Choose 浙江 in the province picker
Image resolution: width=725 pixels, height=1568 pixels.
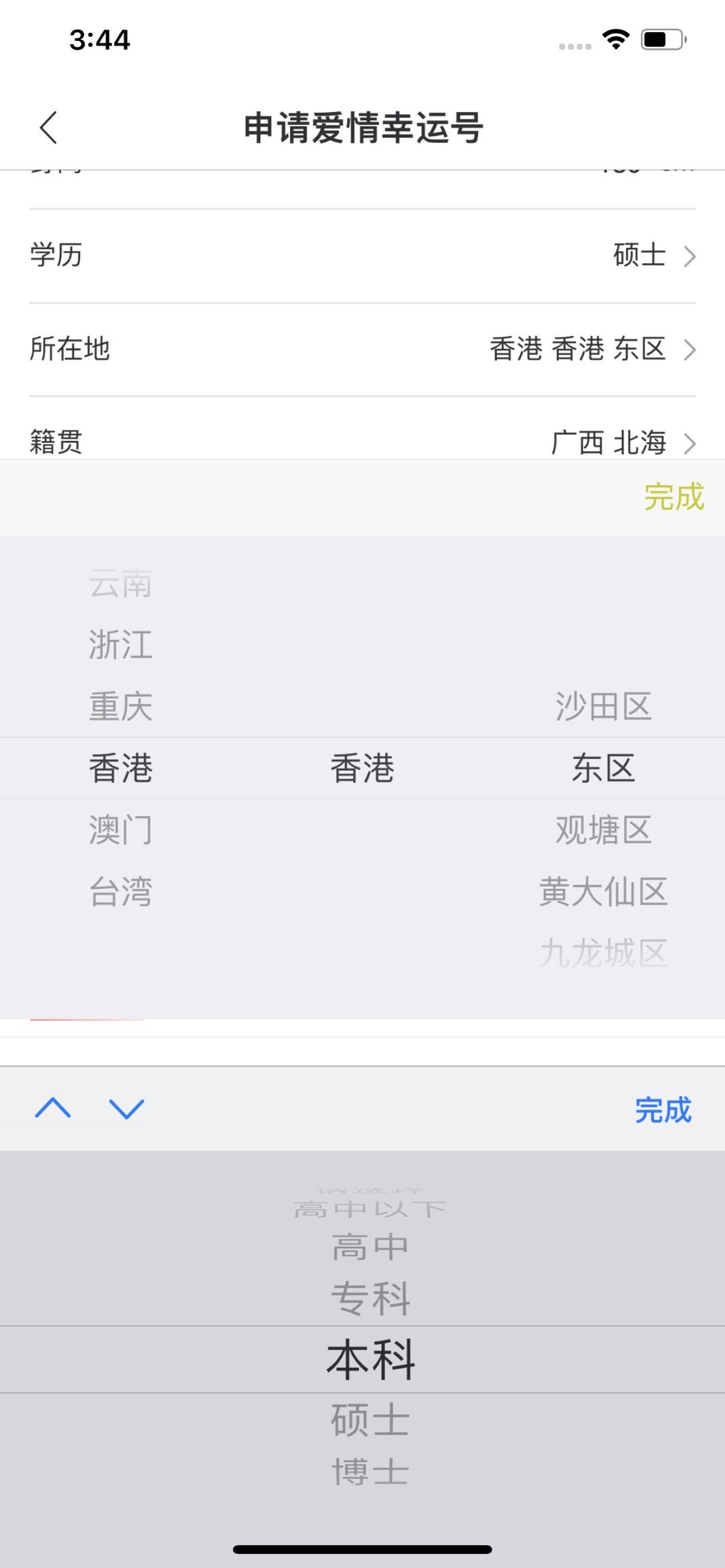[121, 645]
